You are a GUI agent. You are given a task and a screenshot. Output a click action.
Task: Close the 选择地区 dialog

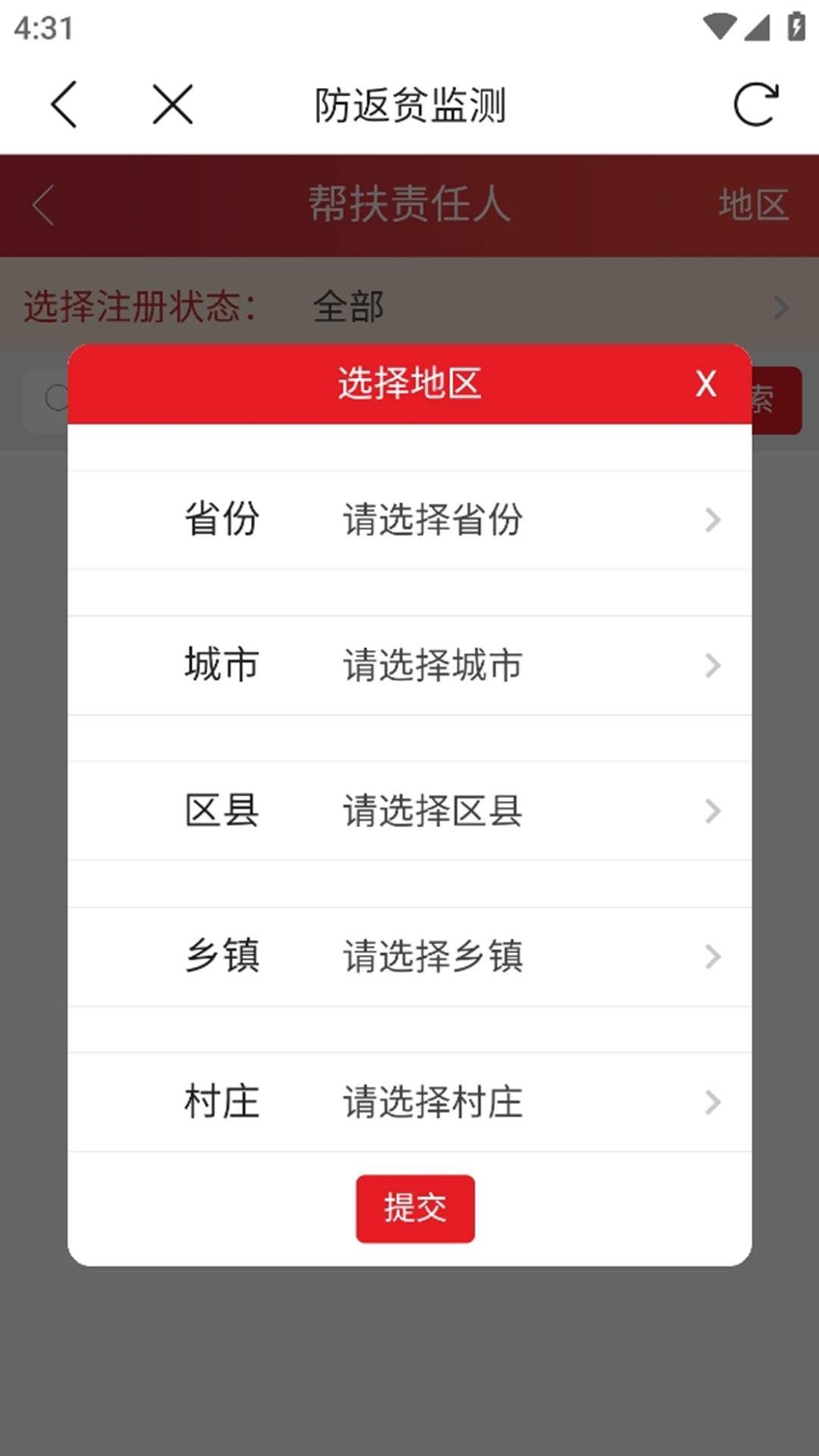pyautogui.click(x=705, y=384)
